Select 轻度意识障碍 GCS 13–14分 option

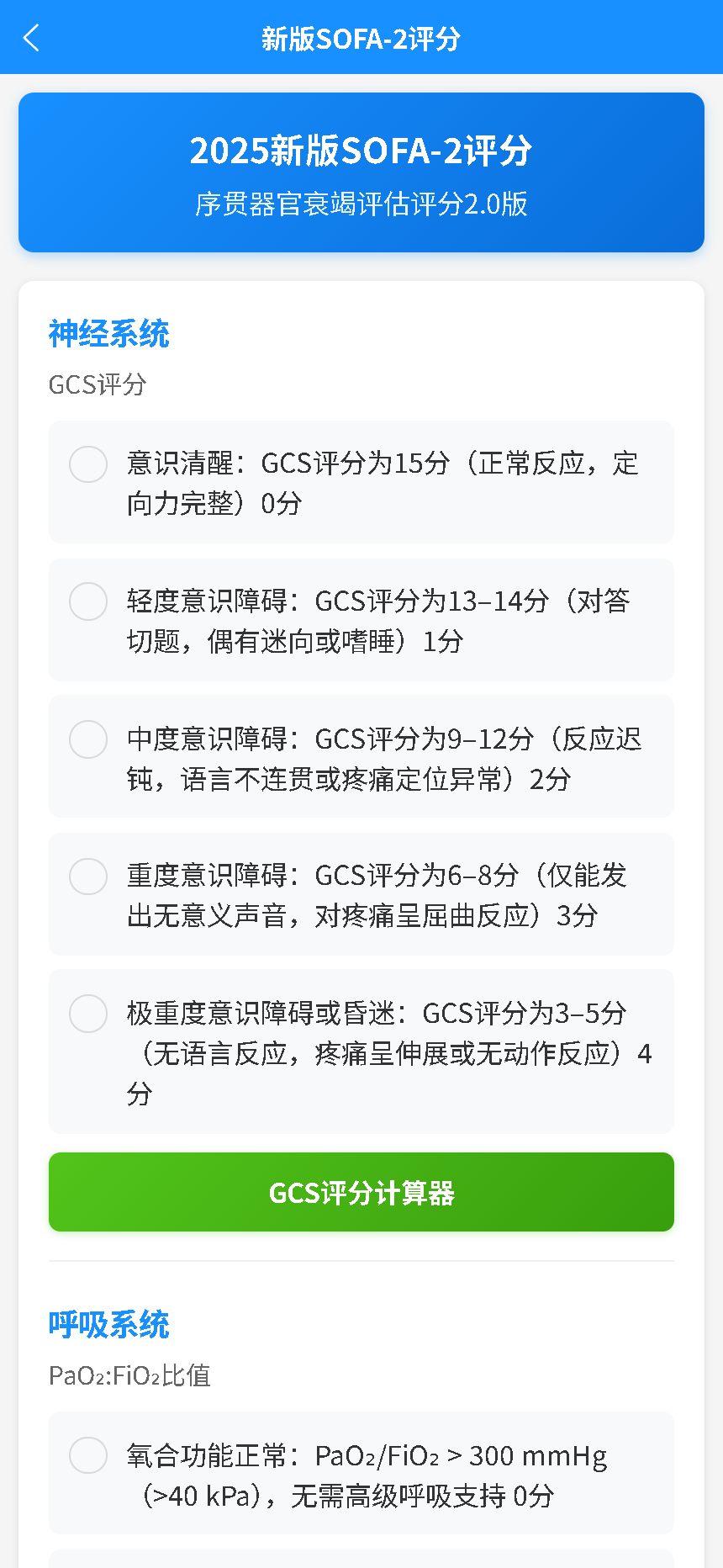click(x=361, y=620)
